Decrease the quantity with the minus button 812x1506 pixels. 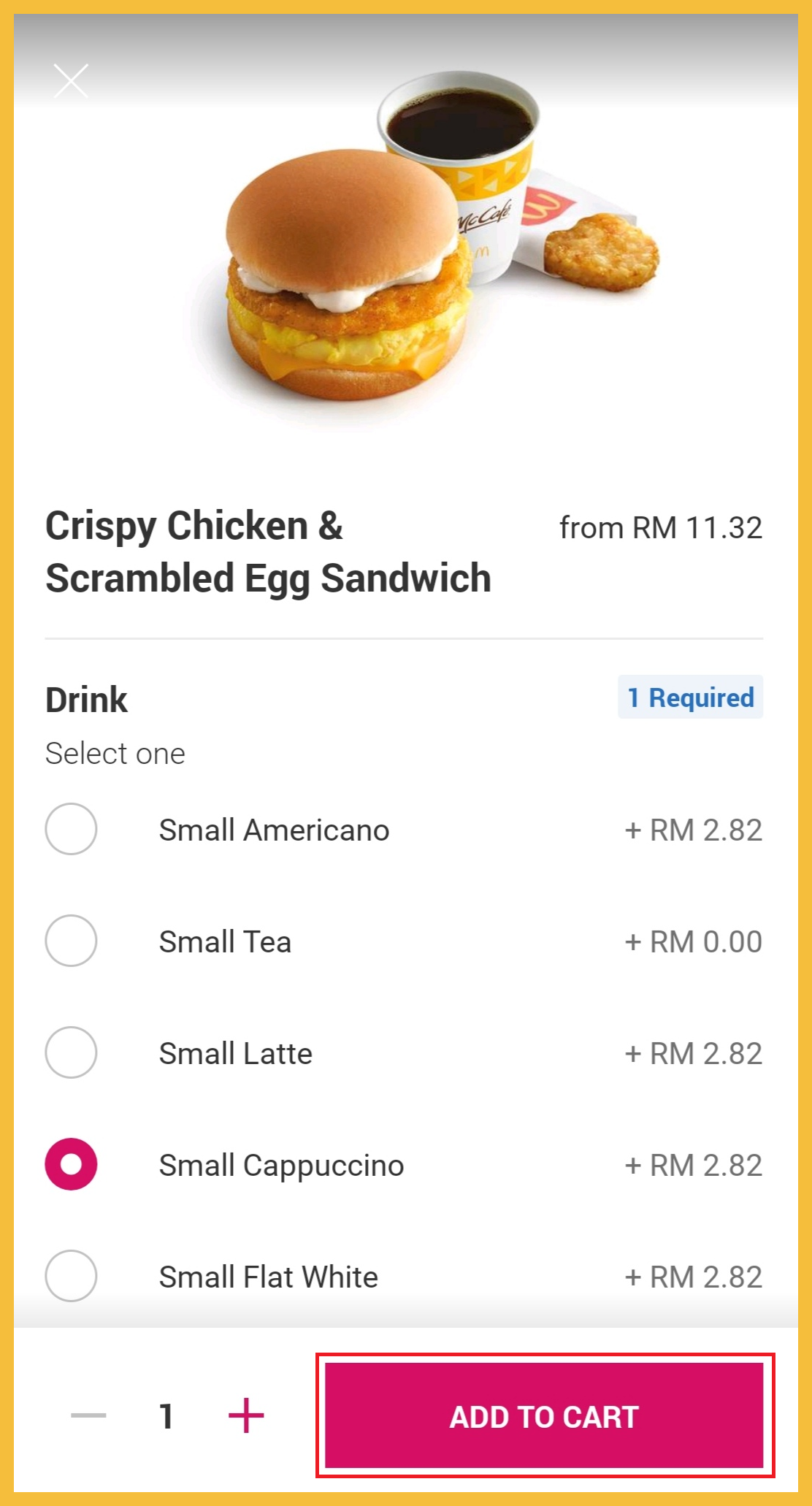pos(88,1415)
